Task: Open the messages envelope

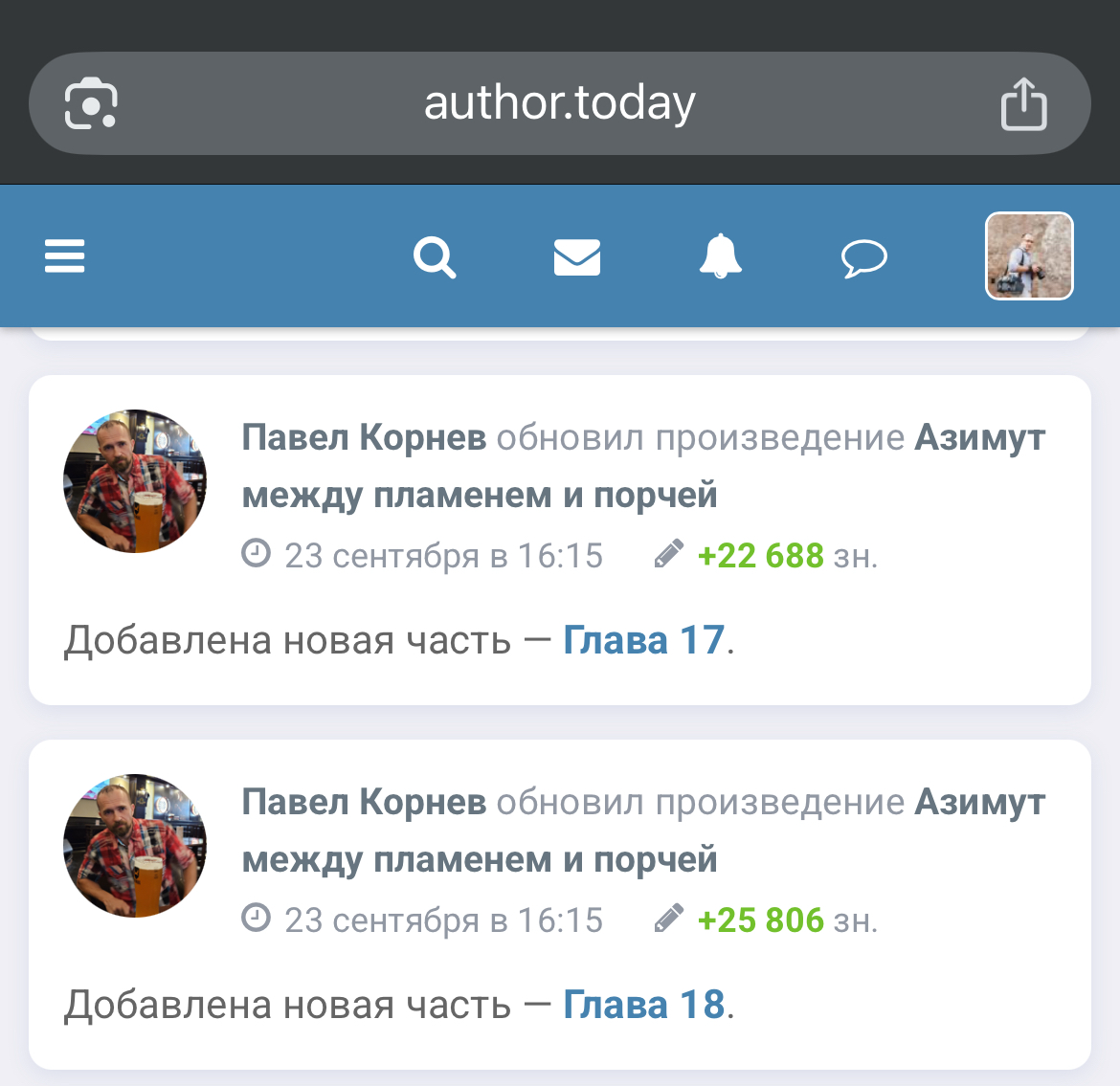Action: (x=577, y=256)
